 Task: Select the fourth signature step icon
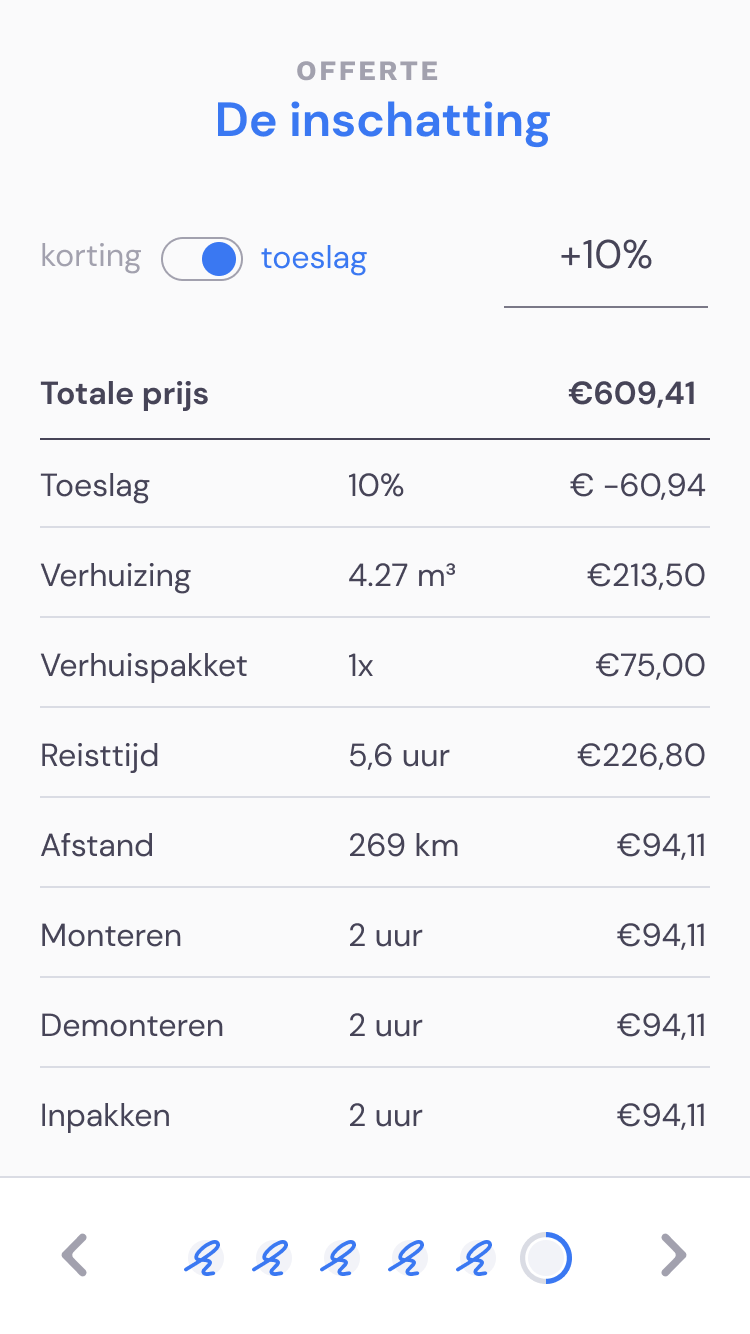[410, 1256]
